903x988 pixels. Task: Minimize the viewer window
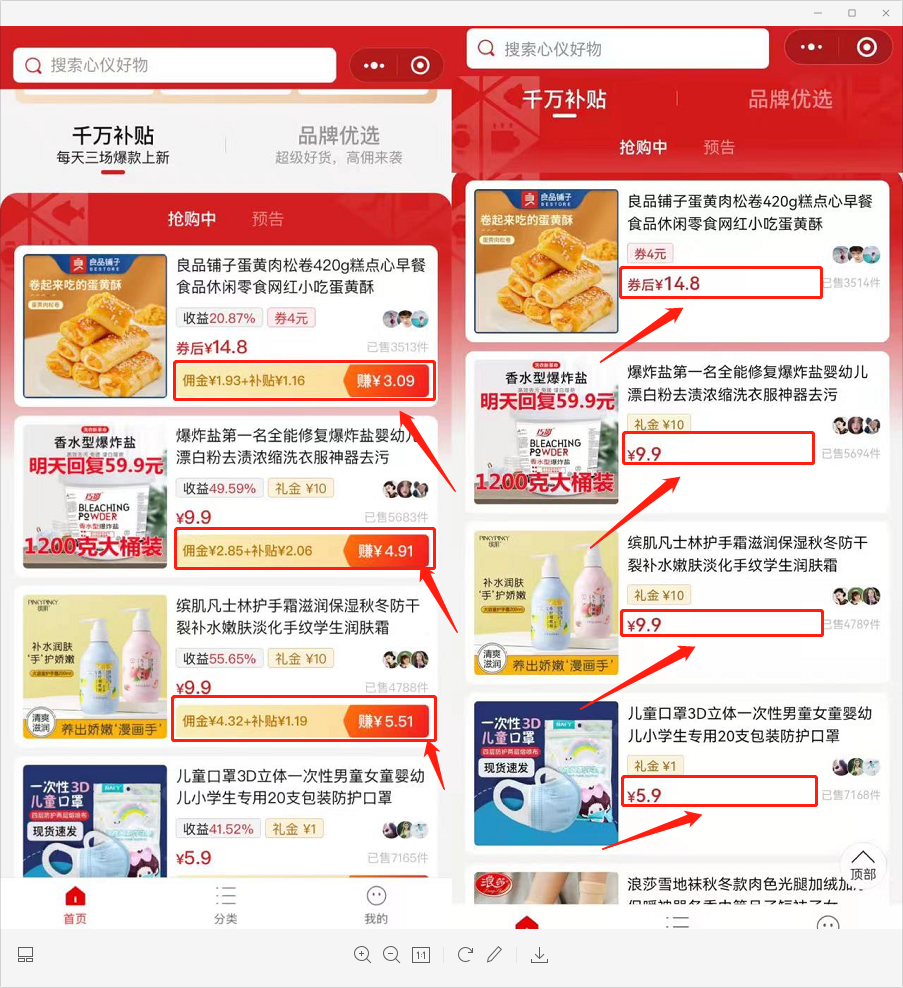(819, 13)
